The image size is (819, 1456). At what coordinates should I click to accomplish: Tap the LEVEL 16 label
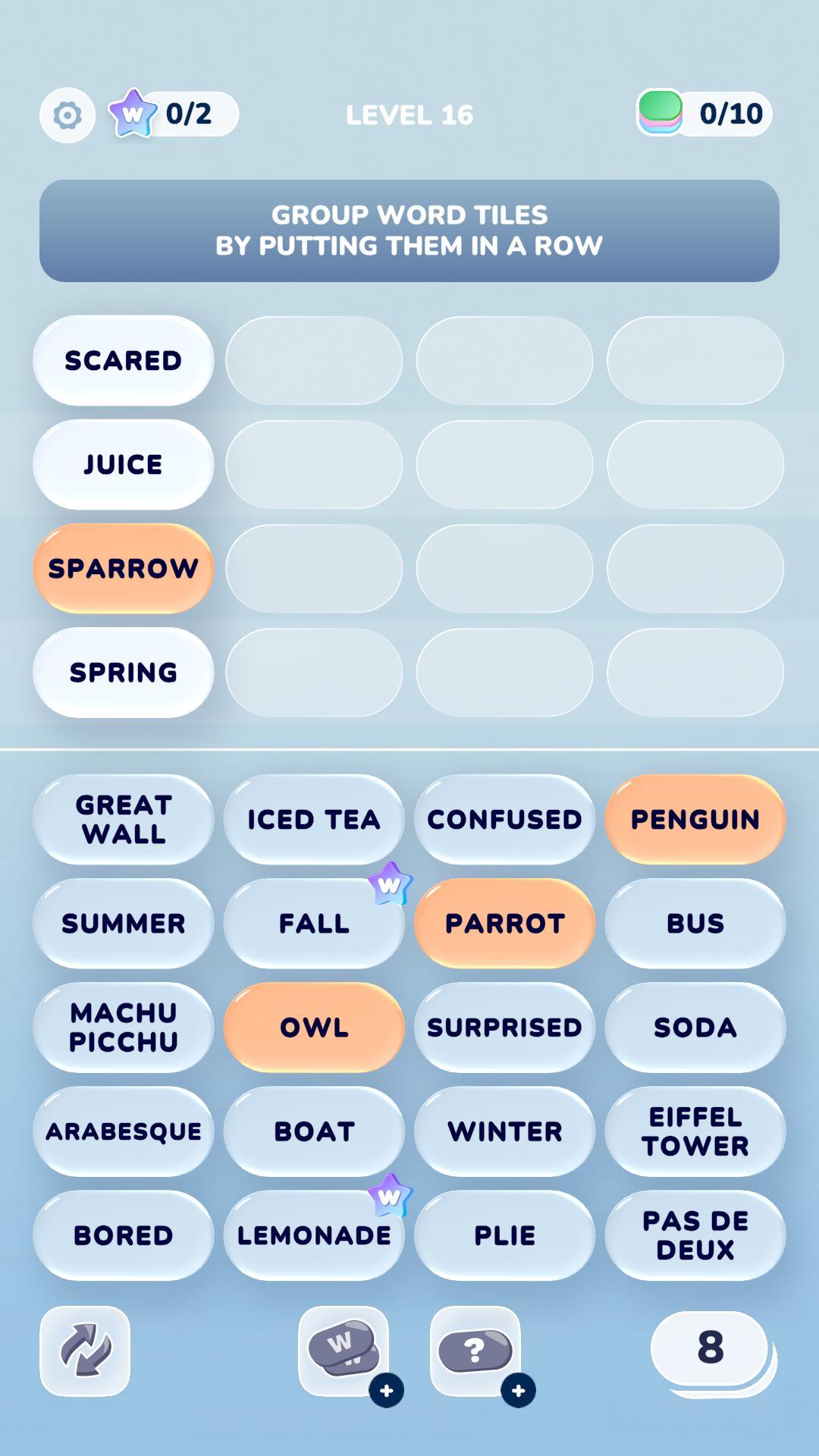(x=409, y=115)
